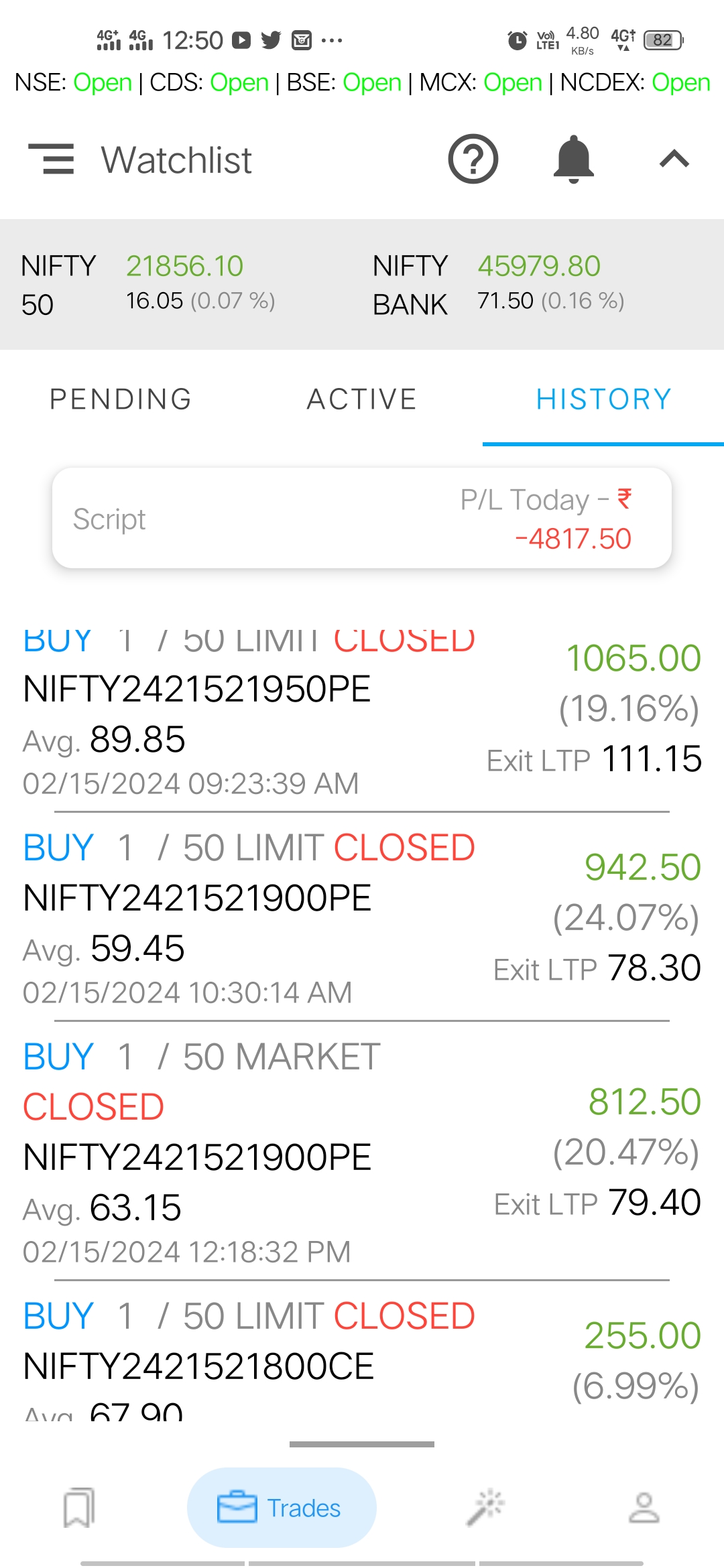Switch to the PENDING tab

tap(121, 399)
